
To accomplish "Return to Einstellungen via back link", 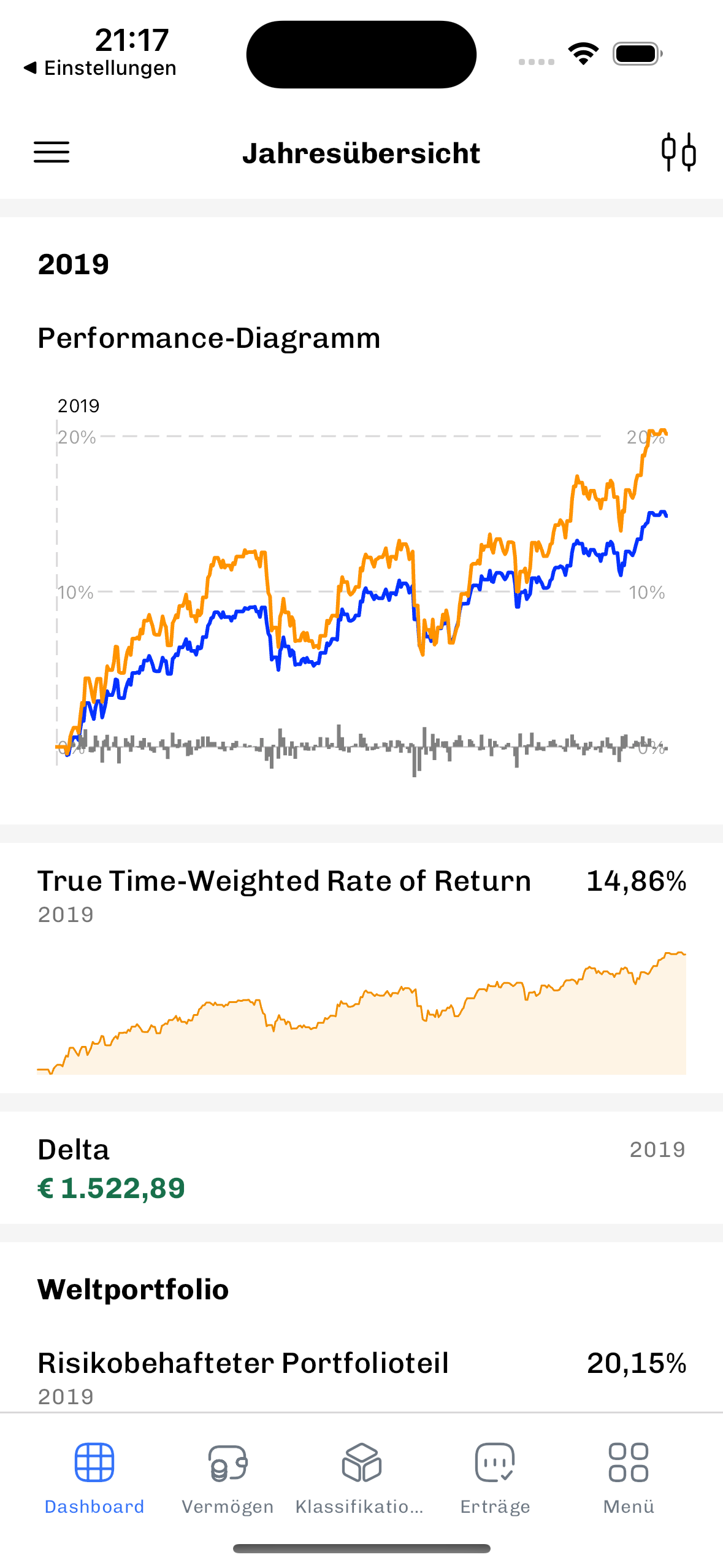I will pyautogui.click(x=100, y=67).
